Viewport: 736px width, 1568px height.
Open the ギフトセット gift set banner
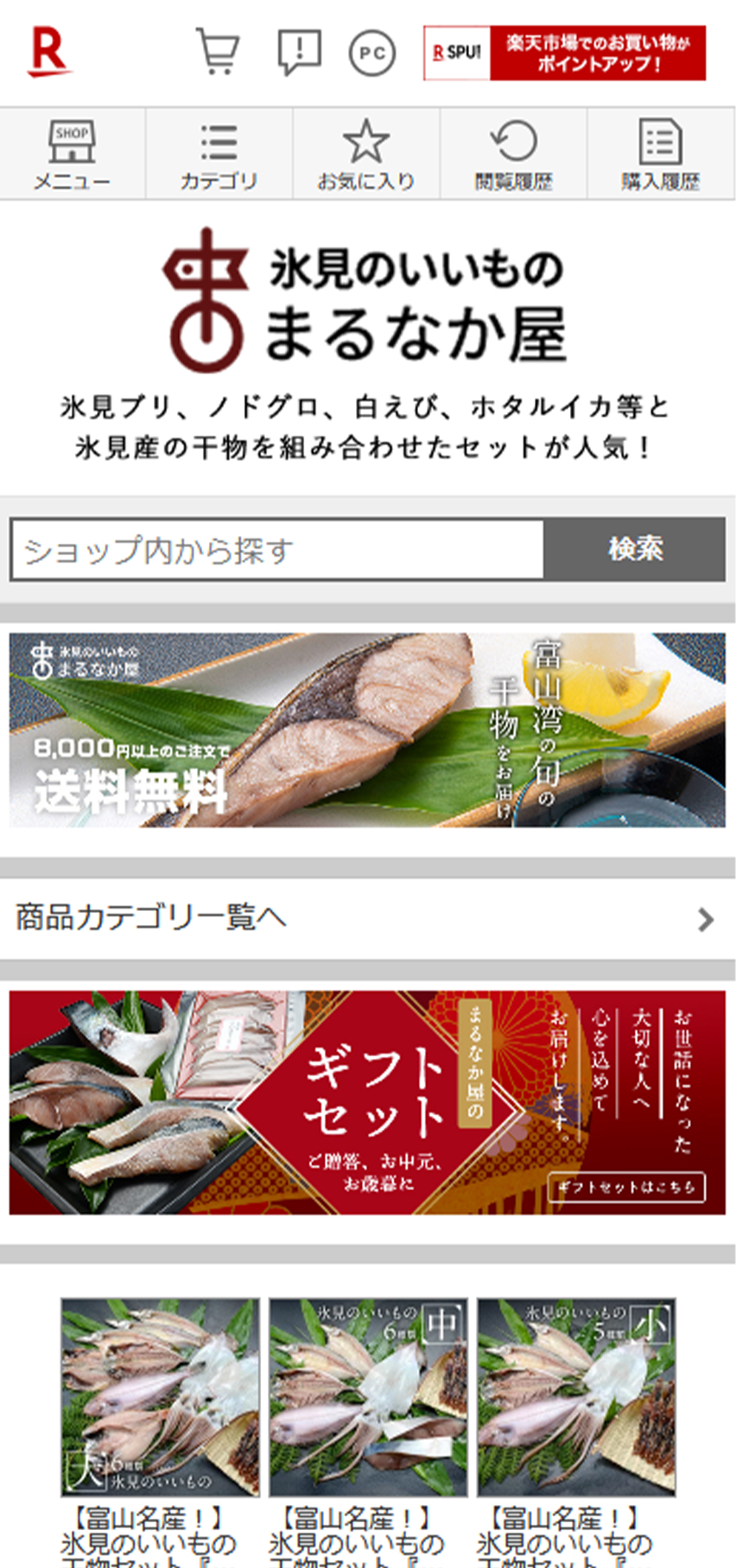click(x=367, y=1102)
